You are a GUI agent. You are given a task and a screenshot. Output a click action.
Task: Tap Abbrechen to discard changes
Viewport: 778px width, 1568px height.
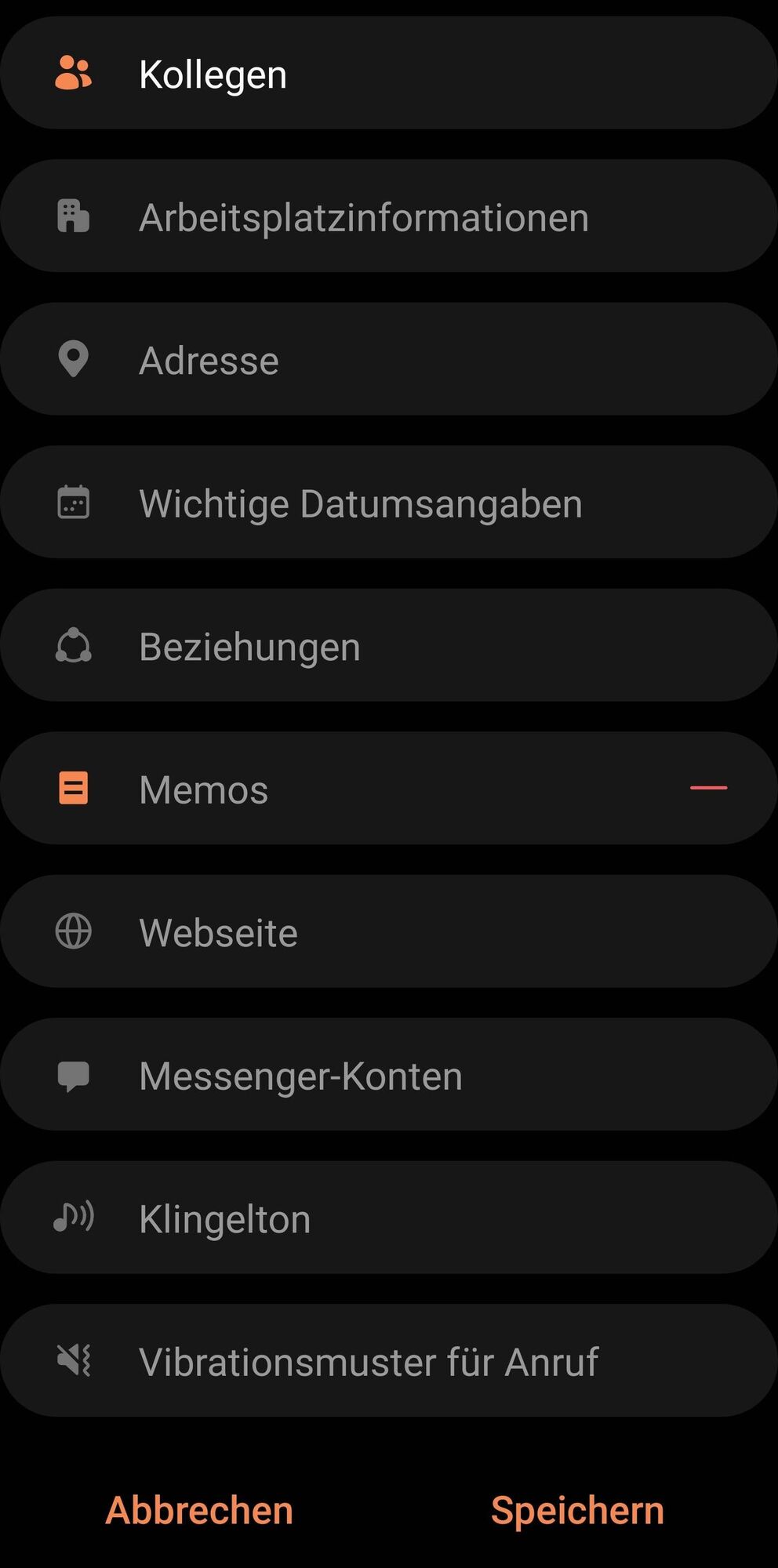point(199,1511)
